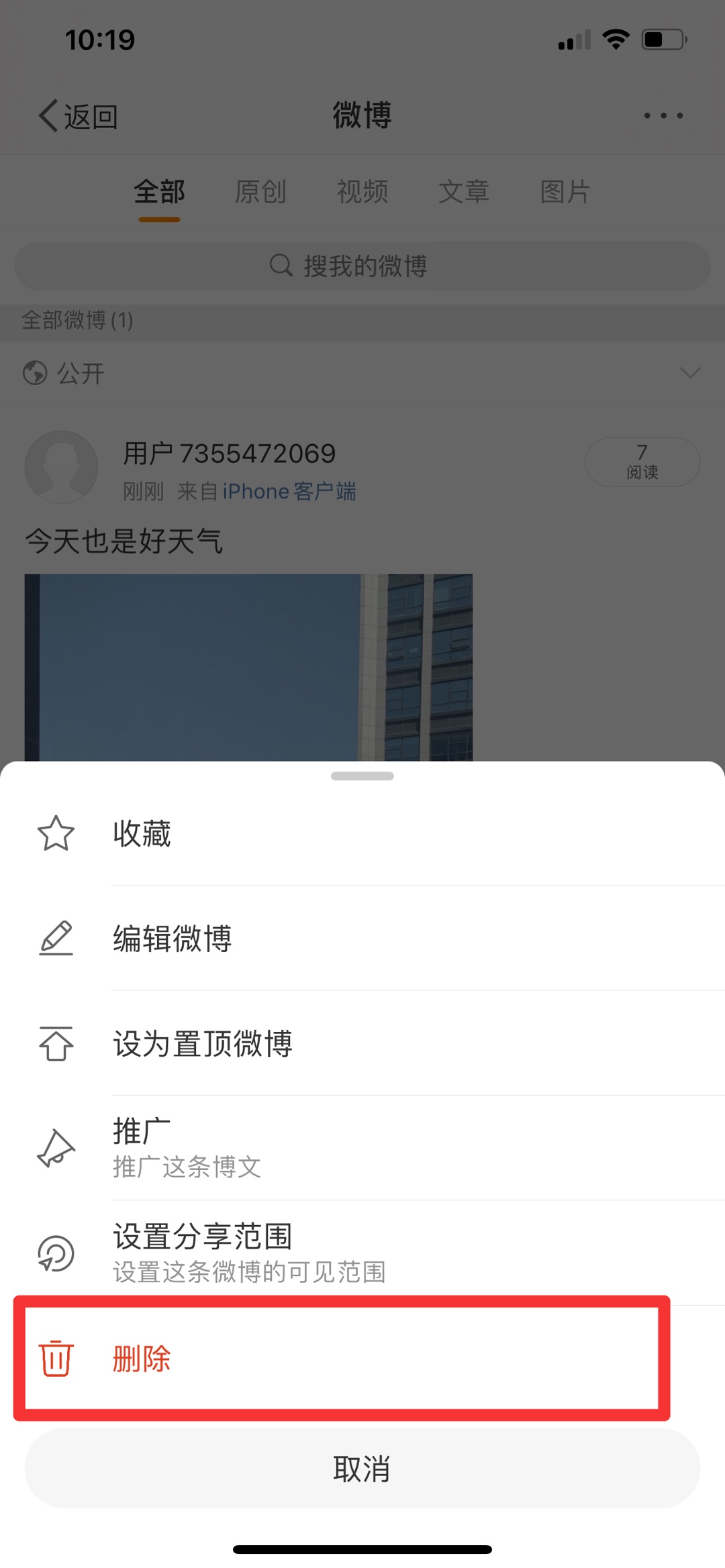Collapse the action sheet via its top bar

[x=362, y=776]
